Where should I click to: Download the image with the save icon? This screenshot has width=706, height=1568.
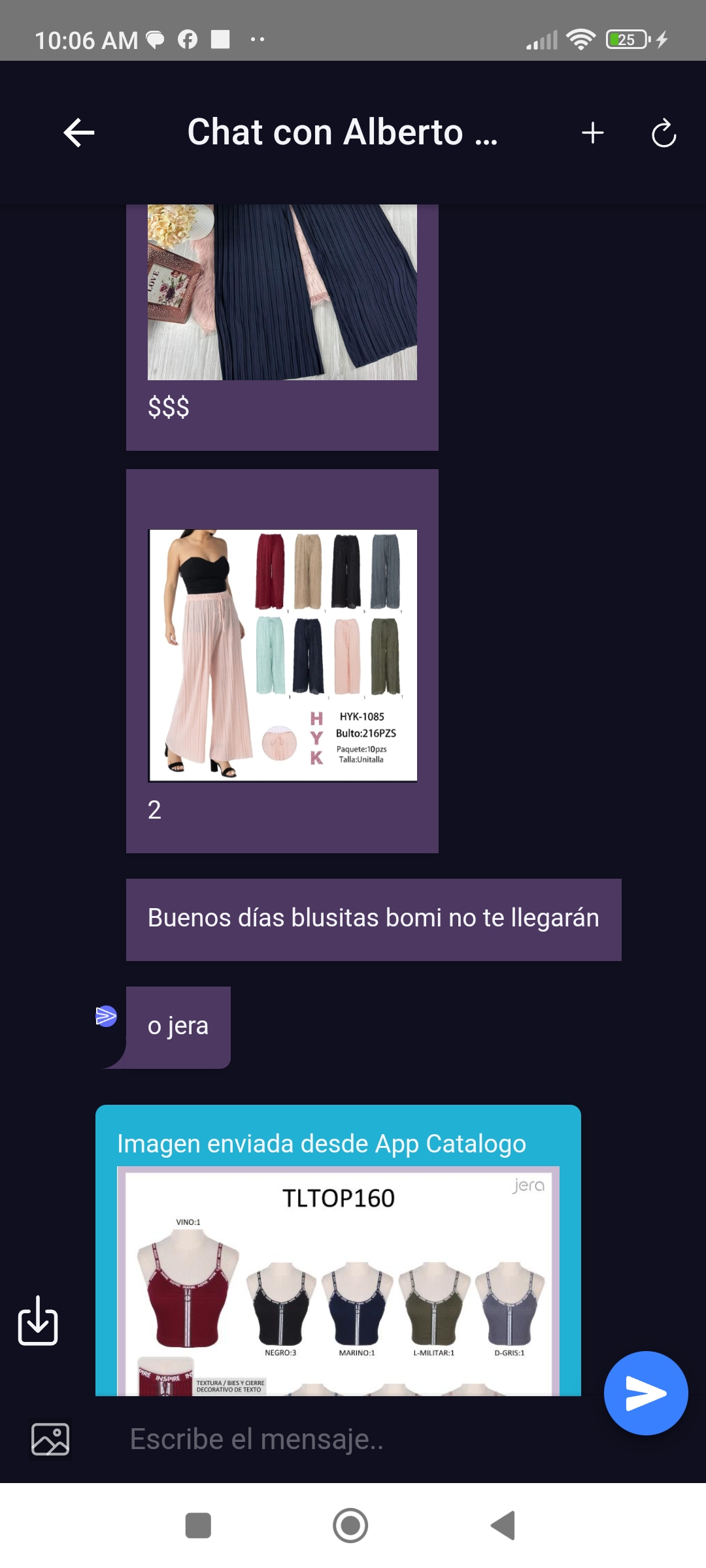point(38,1320)
